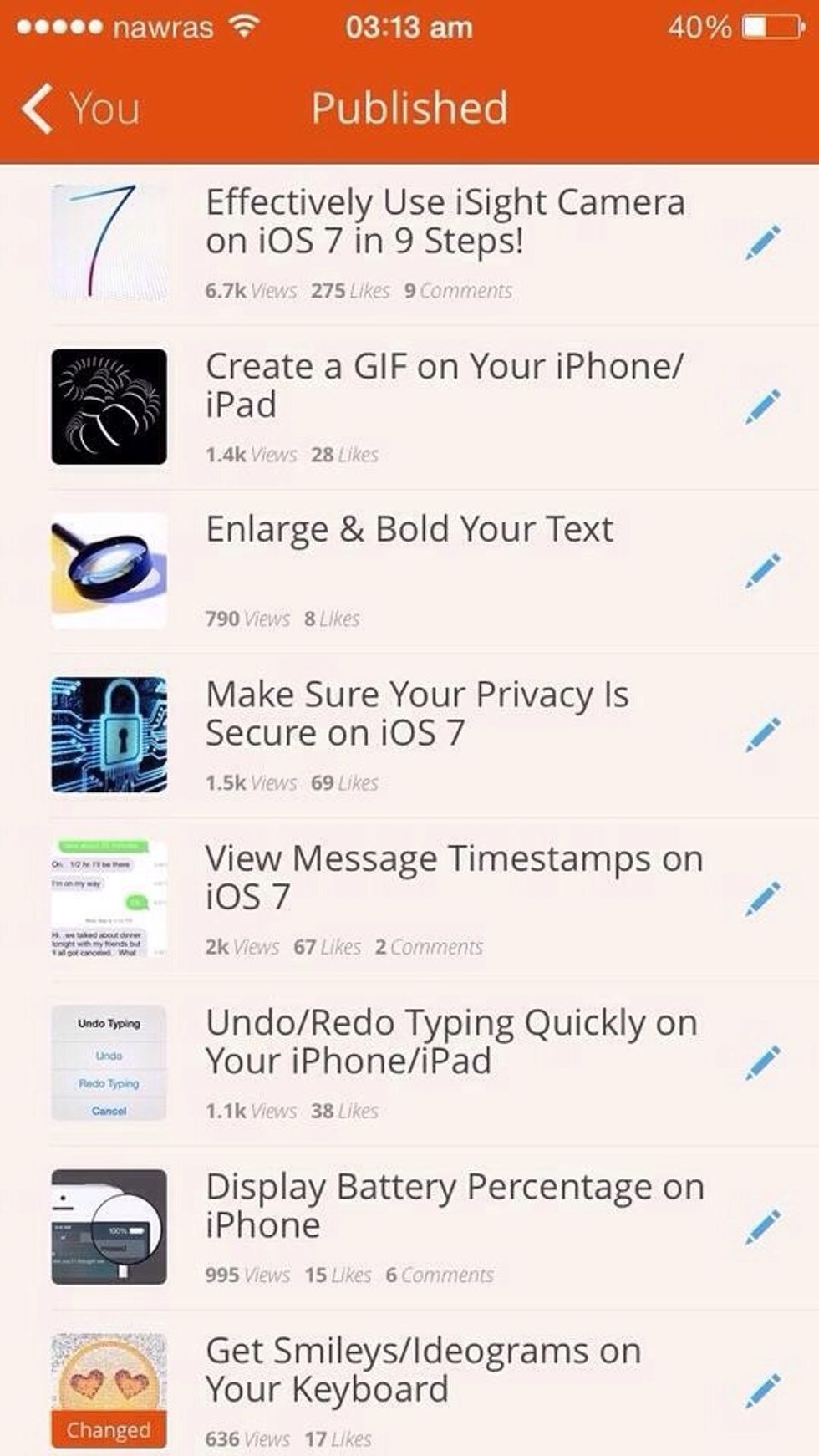Edit the Privacy Is Secure guide
Image resolution: width=819 pixels, height=1456 pixels.
click(x=762, y=735)
